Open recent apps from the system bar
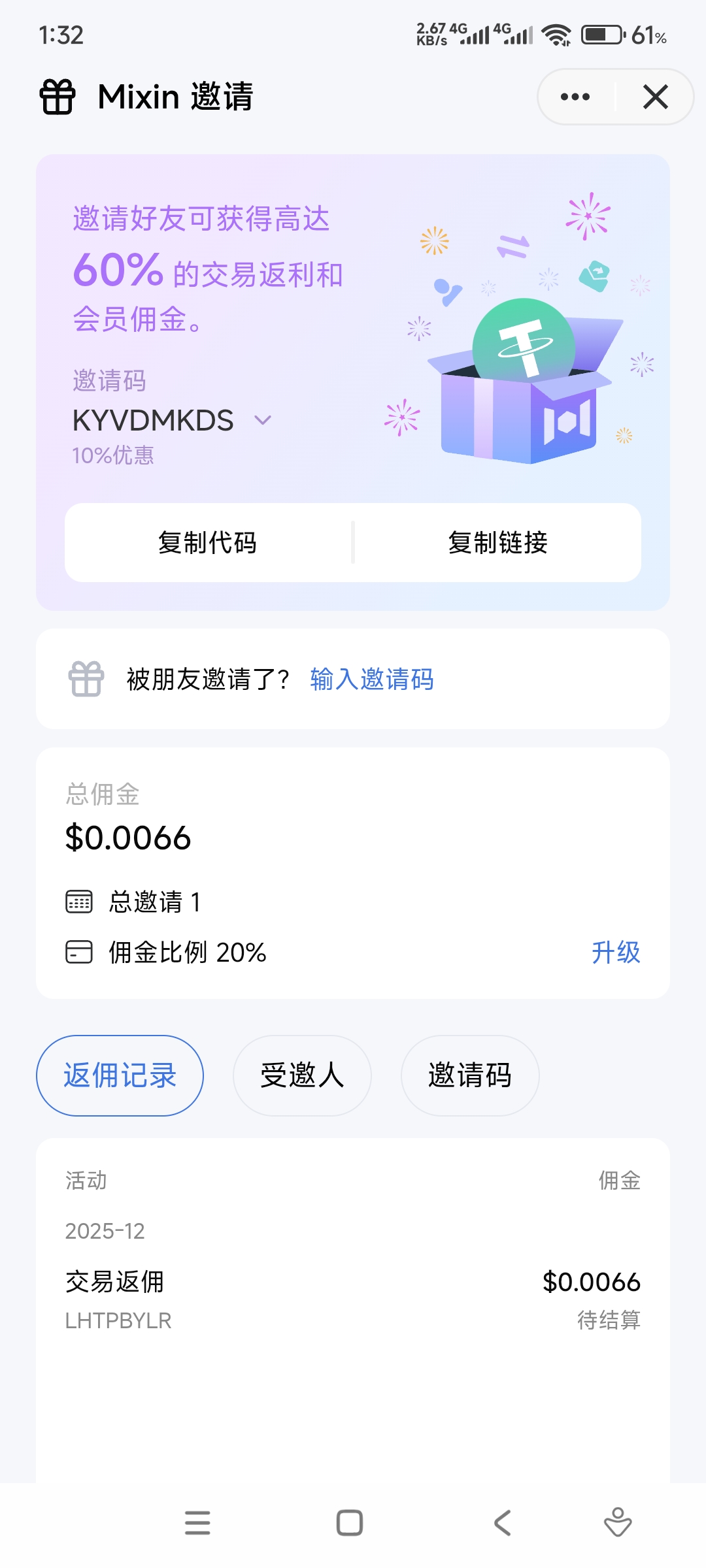The height and width of the screenshot is (1568, 706). tap(197, 1523)
